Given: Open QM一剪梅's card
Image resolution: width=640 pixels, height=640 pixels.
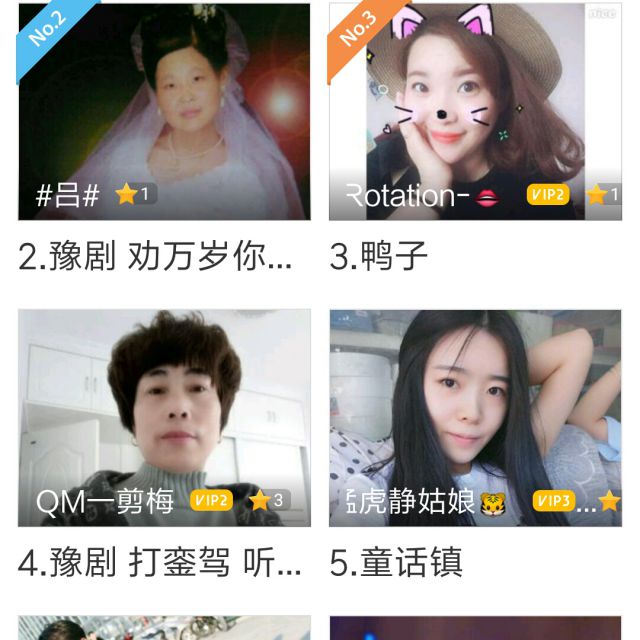Looking at the screenshot, I should pyautogui.click(x=165, y=418).
